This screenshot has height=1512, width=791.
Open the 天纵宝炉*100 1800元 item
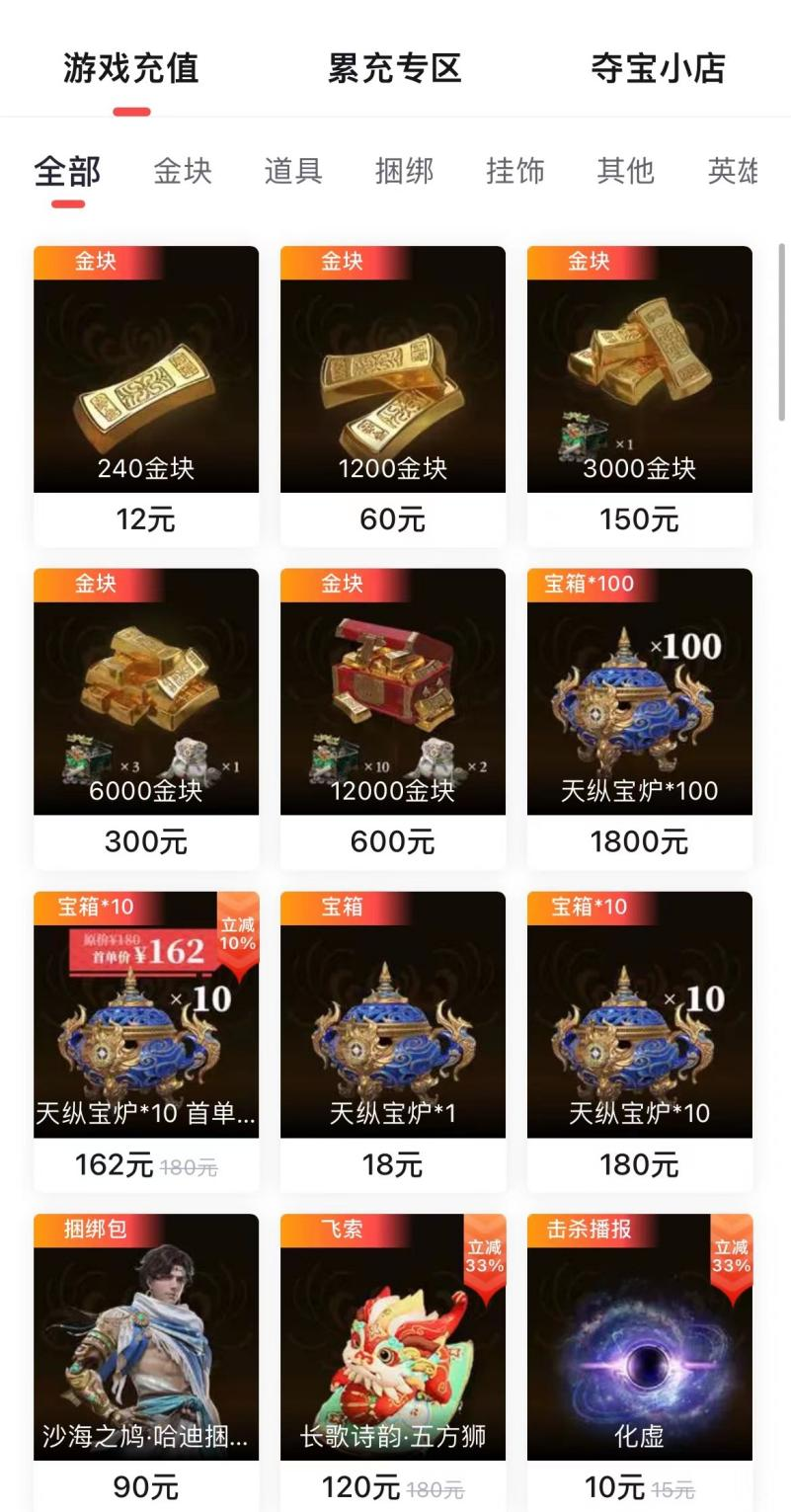click(640, 718)
